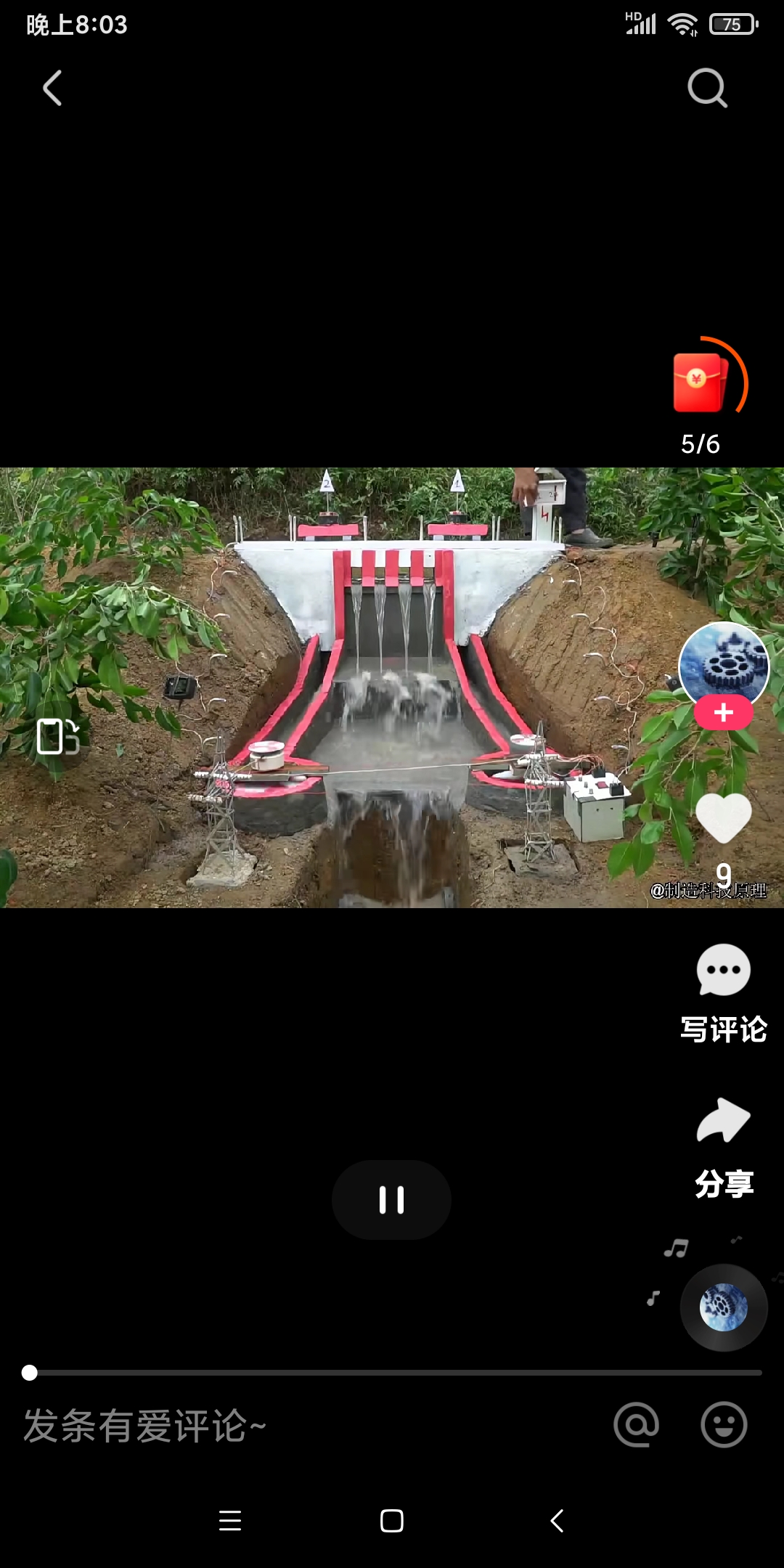This screenshot has width=784, height=1568.
Task: Open search with the magnifier icon
Action: [707, 89]
